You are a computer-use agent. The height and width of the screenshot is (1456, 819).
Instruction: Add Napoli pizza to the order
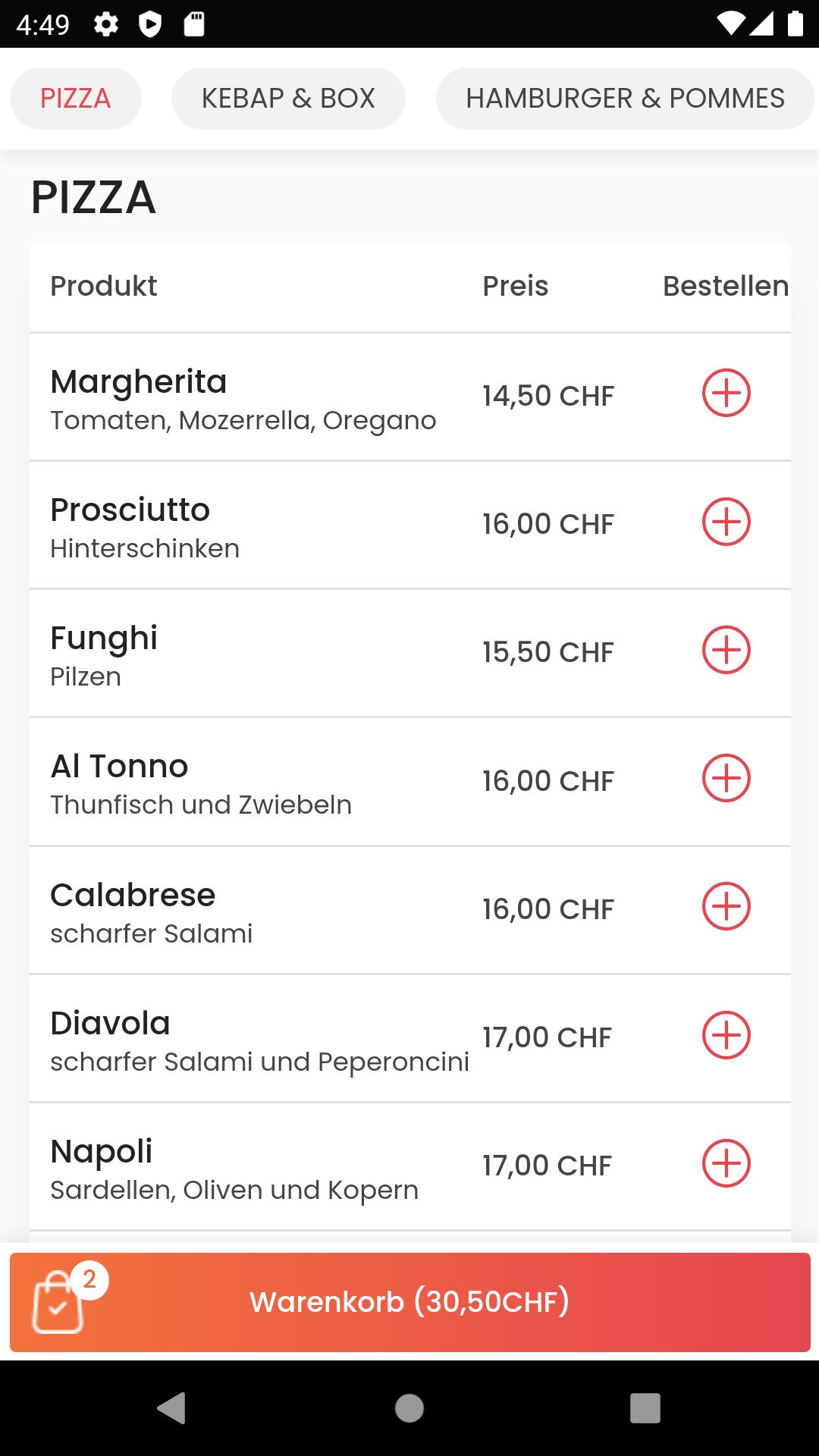726,1163
